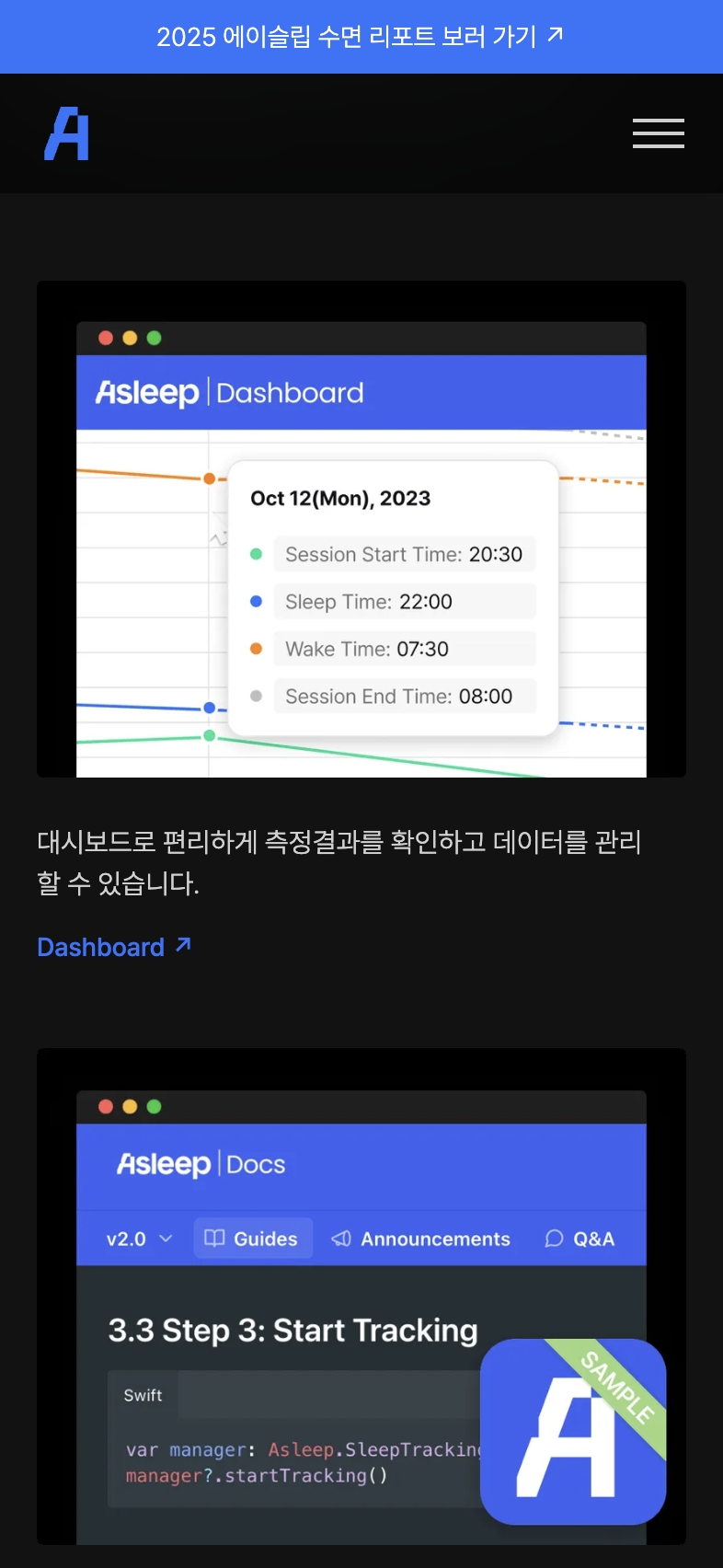
Task: Open the hamburger menu
Action: tap(659, 133)
